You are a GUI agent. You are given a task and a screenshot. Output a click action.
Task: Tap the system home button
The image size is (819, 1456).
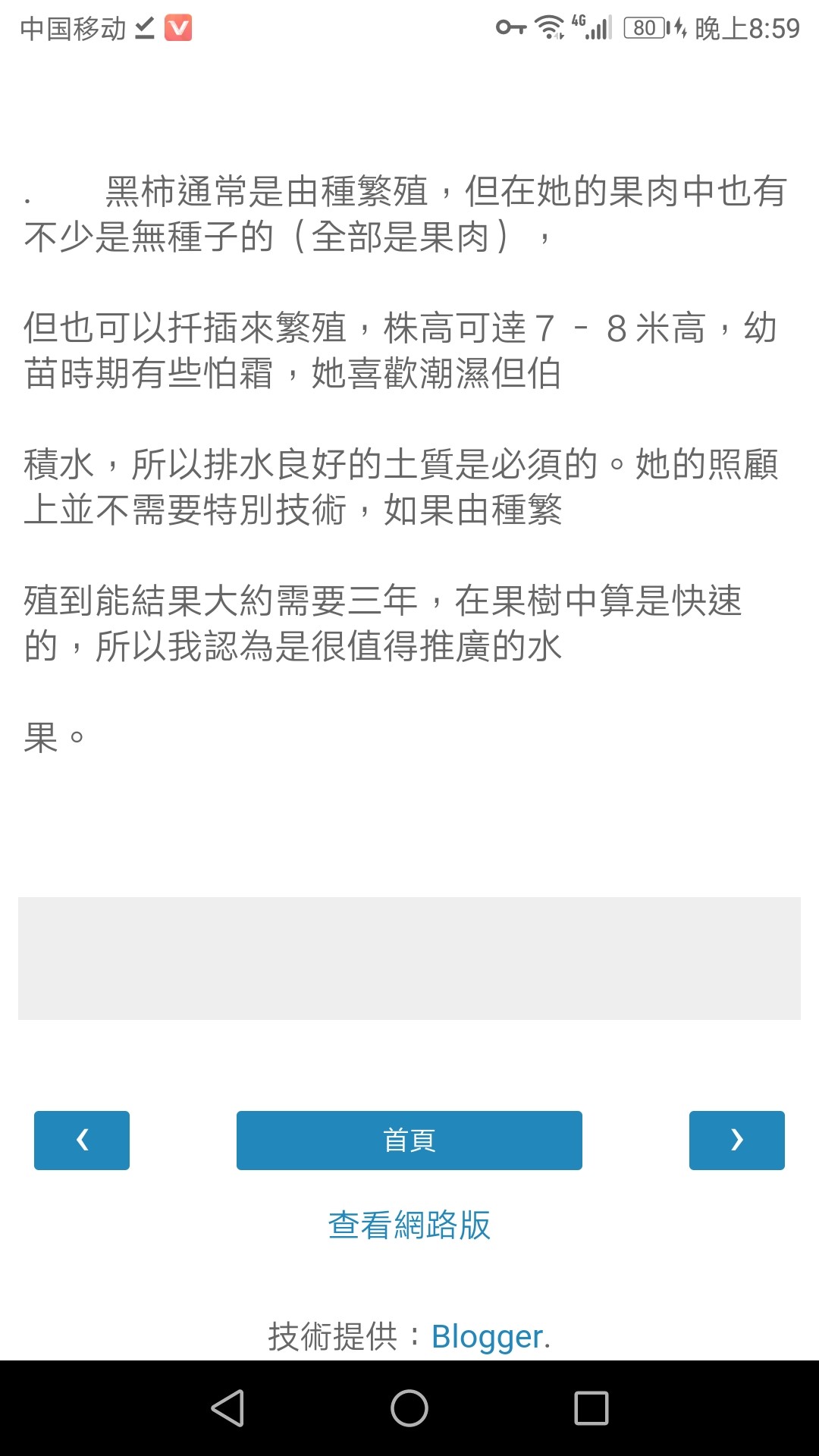tap(409, 1408)
